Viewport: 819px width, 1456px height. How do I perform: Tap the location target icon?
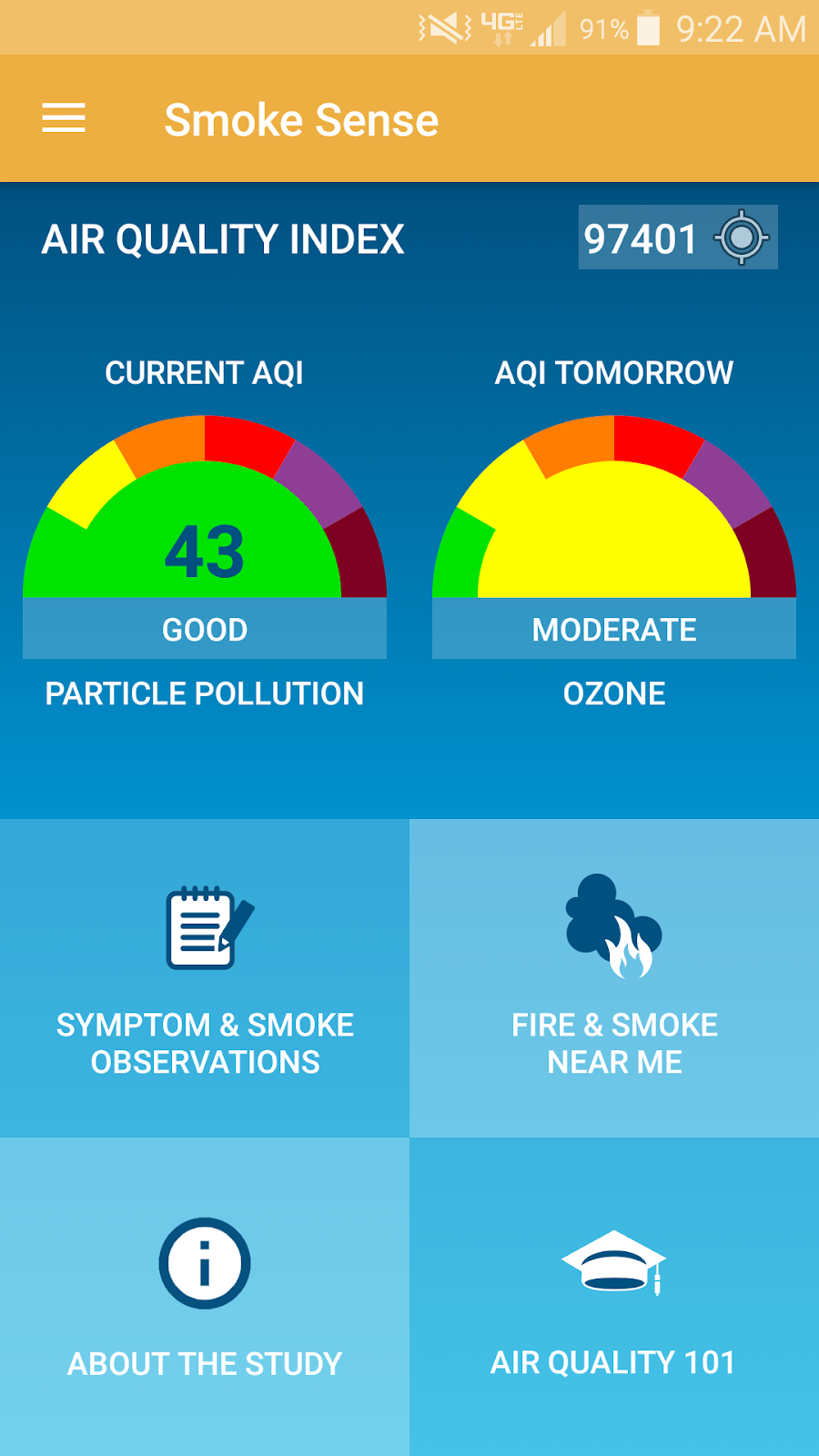tap(742, 238)
